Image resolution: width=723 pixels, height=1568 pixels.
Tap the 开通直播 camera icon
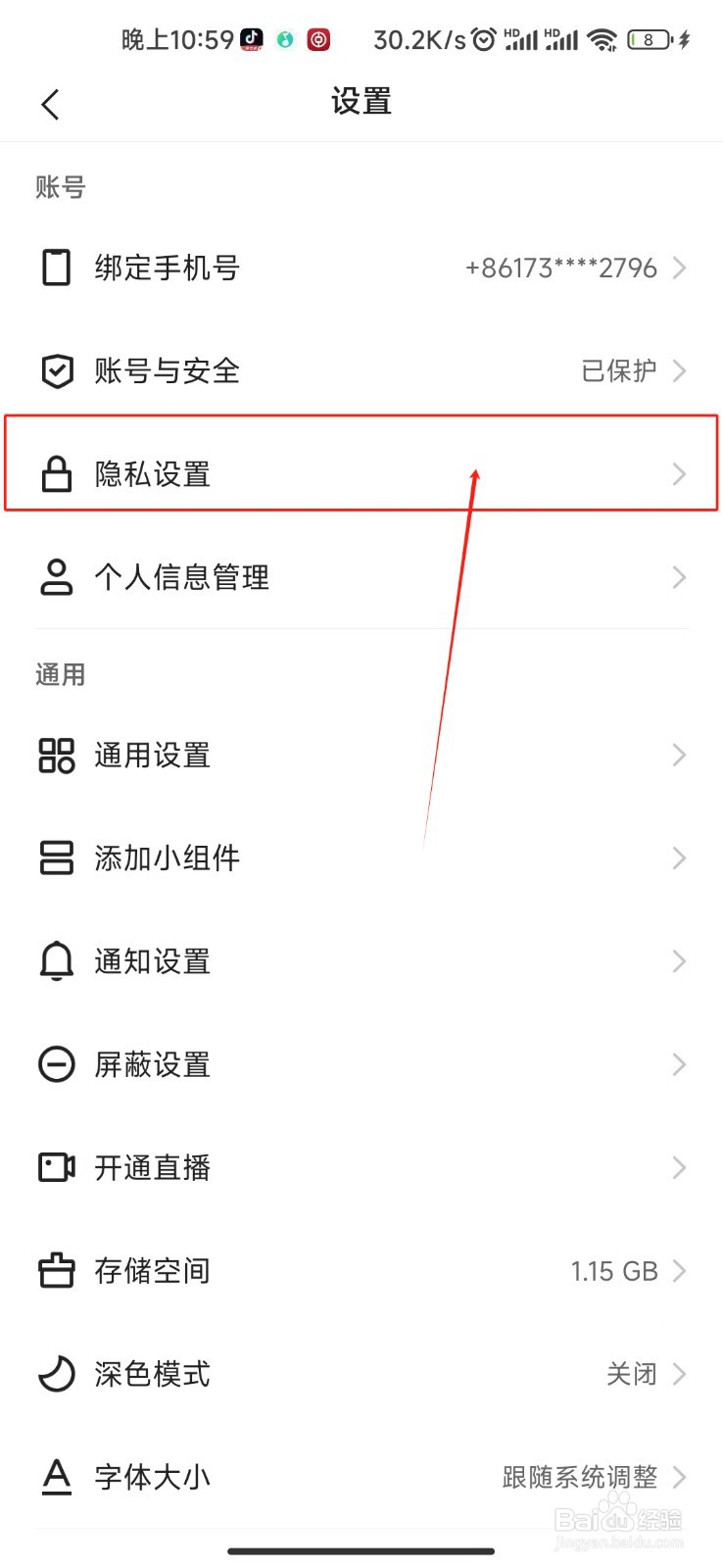click(x=57, y=1167)
